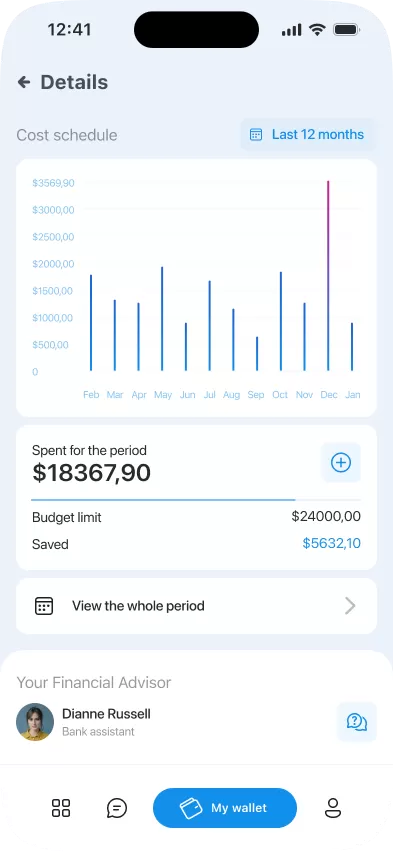Viewport: 393px width, 852px height.
Task: Select the December bar in the chart
Action: (x=328, y=276)
